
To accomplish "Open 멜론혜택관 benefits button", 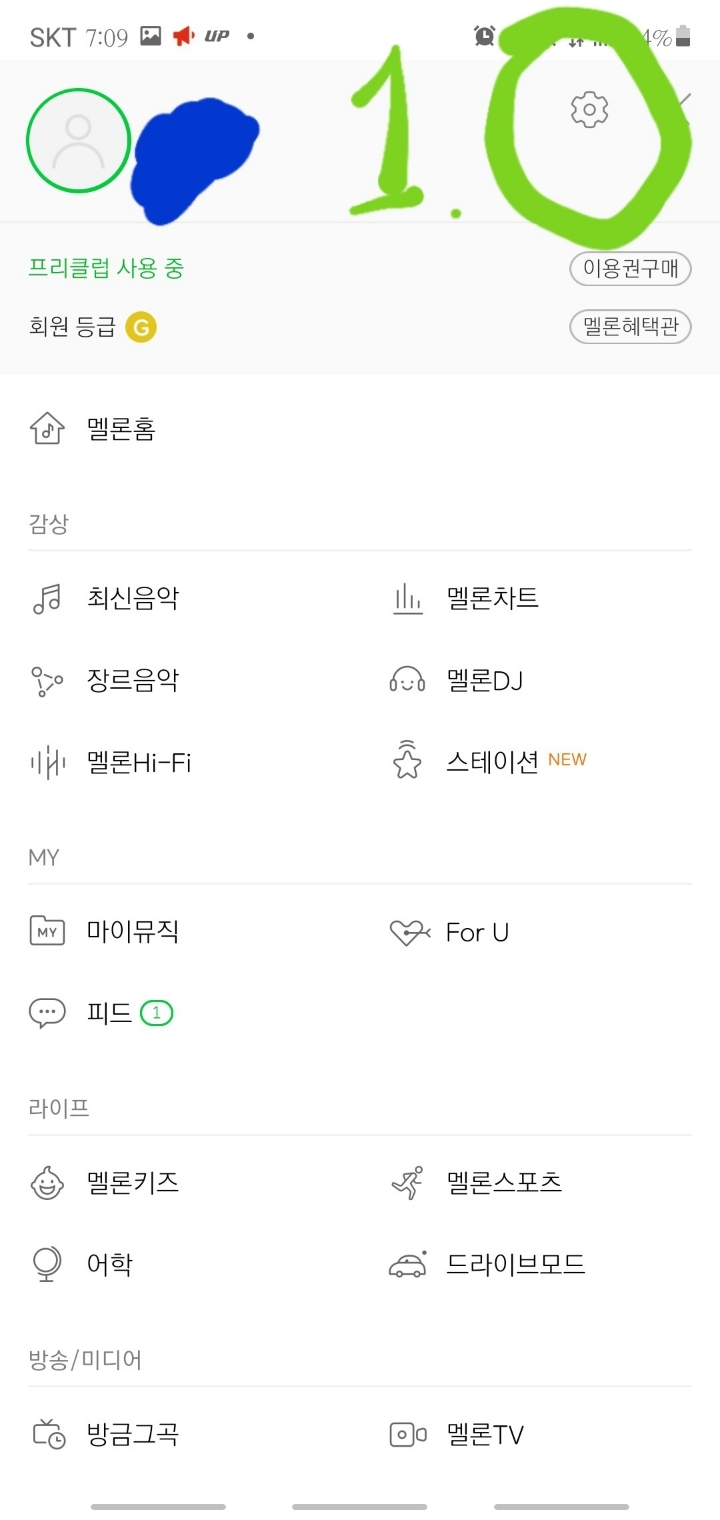I will [630, 326].
